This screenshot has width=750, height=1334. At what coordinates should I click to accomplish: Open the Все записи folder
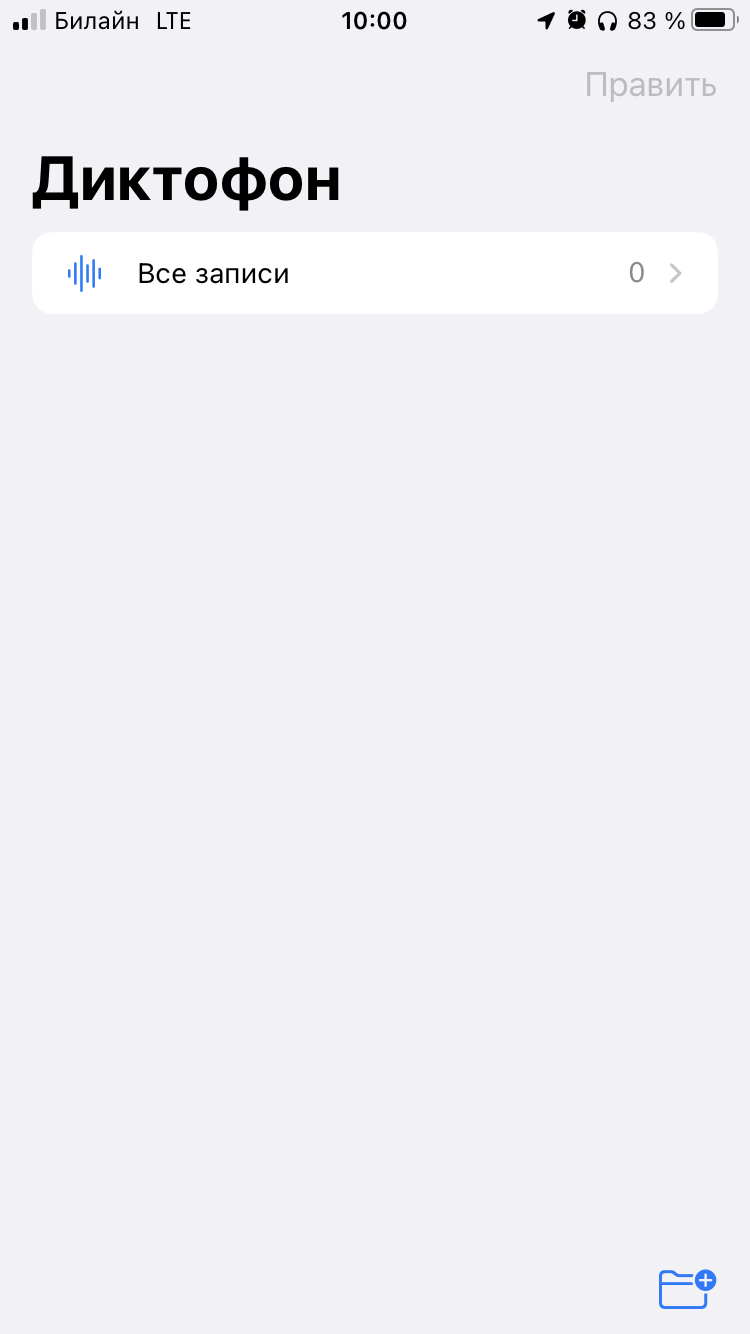pyautogui.click(x=374, y=273)
